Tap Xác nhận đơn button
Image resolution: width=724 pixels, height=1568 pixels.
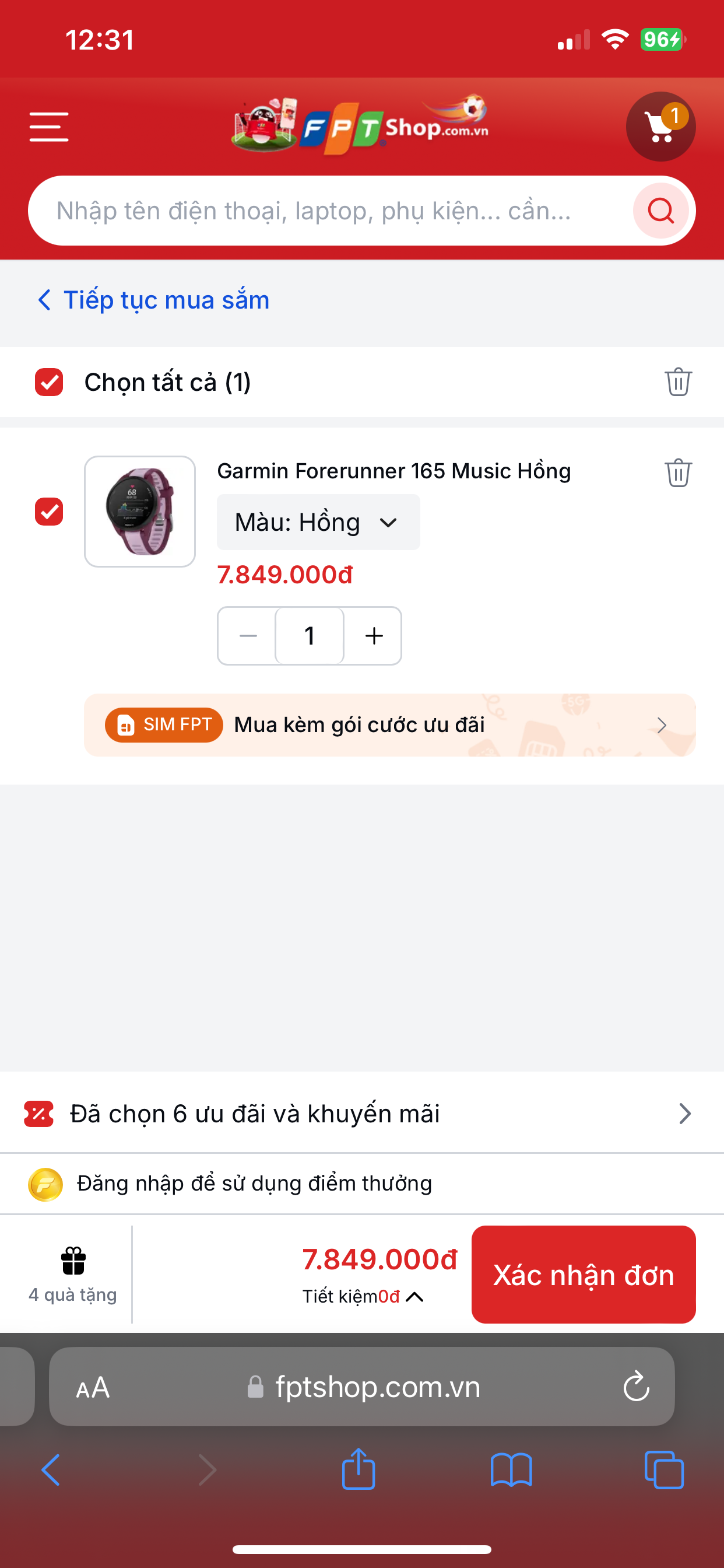[x=584, y=1275]
